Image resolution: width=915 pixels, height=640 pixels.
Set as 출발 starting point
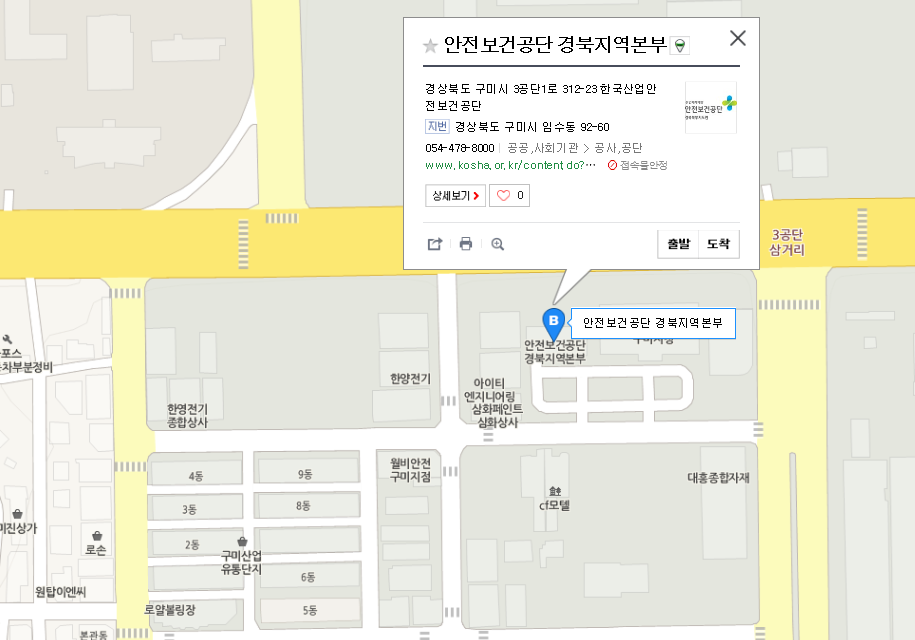point(678,244)
